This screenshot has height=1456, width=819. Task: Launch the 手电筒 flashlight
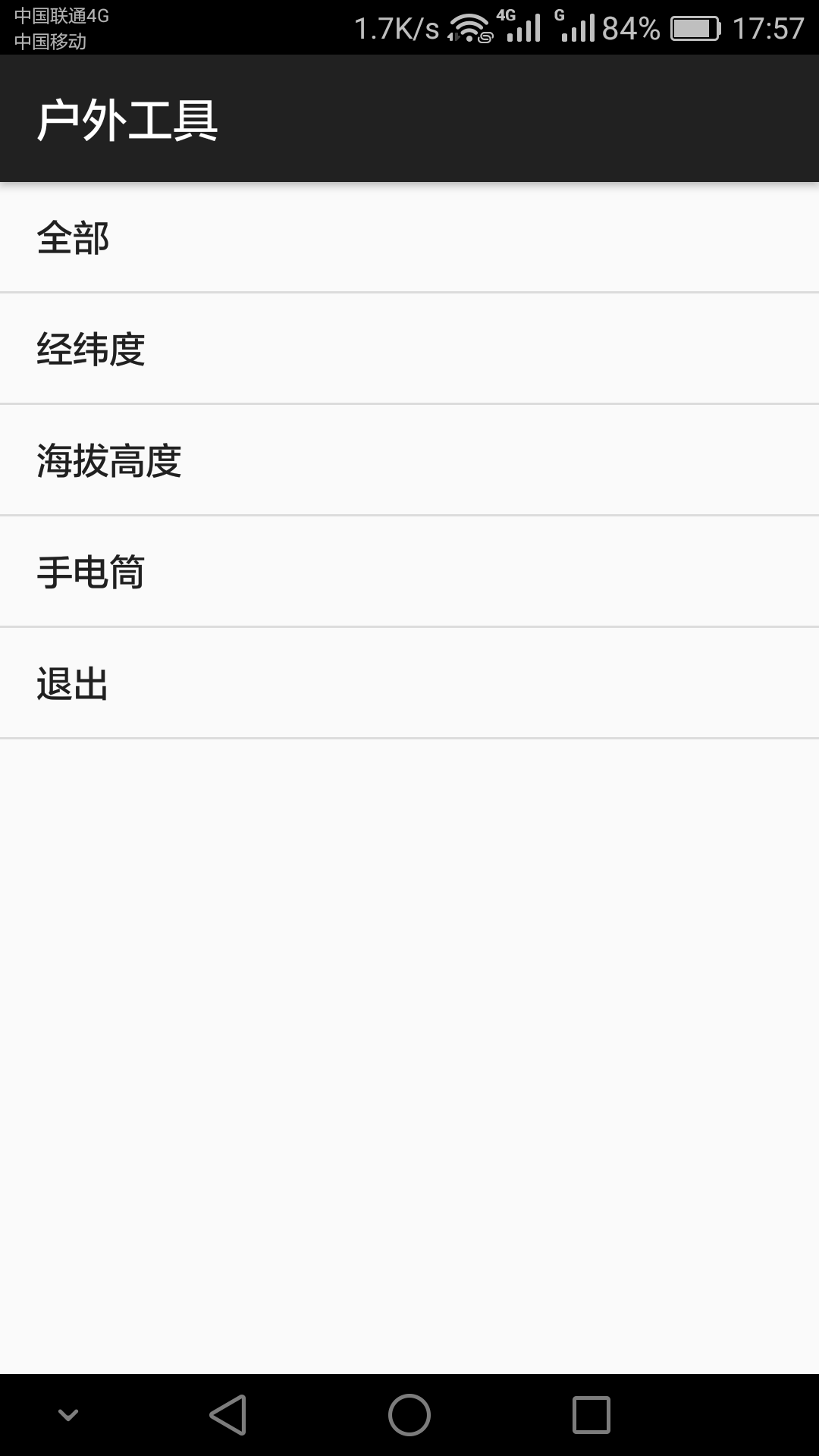pos(409,572)
